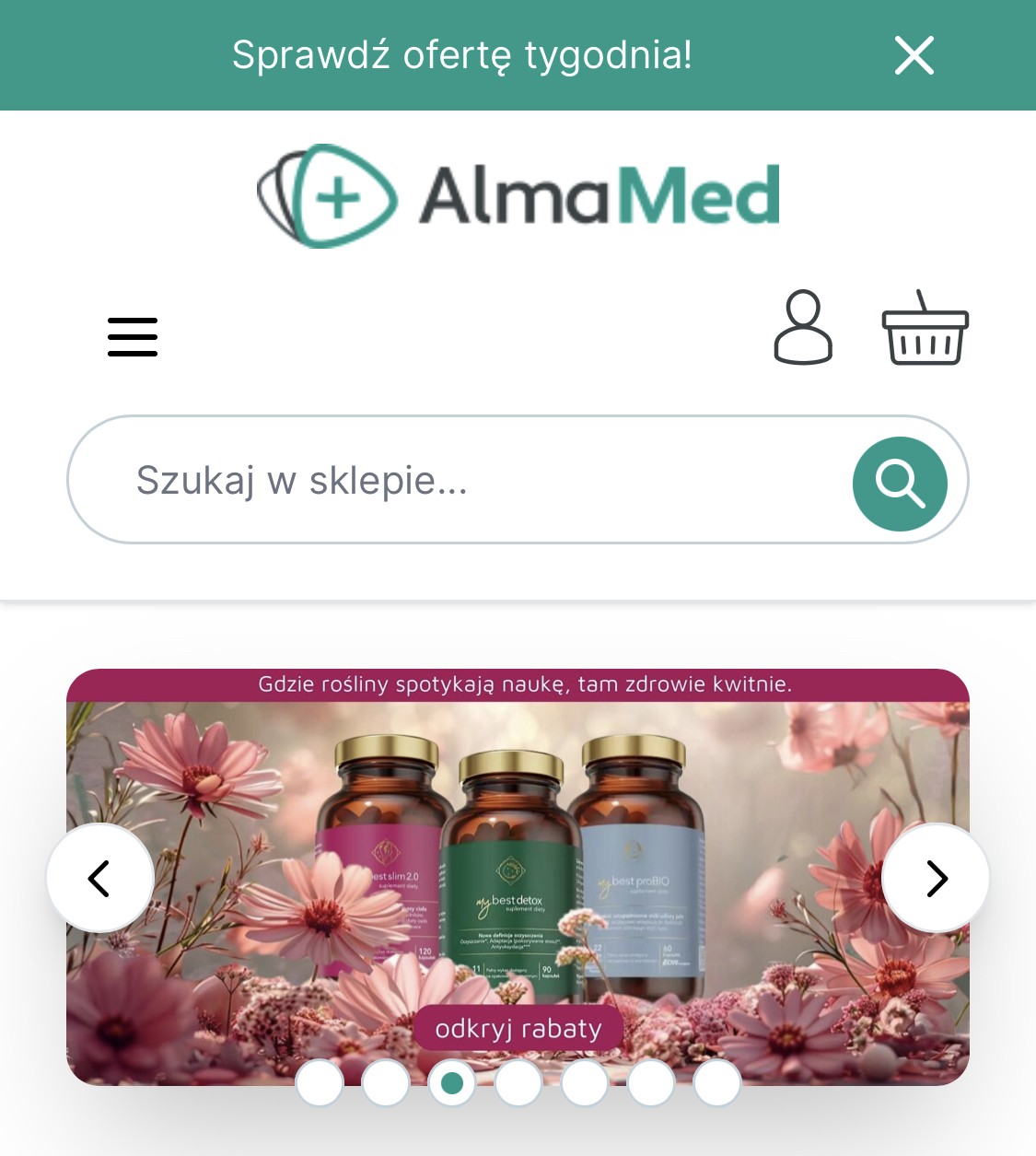Screen dimensions: 1036x1156
Task: Go to the next carousel slide
Action: click(x=936, y=878)
